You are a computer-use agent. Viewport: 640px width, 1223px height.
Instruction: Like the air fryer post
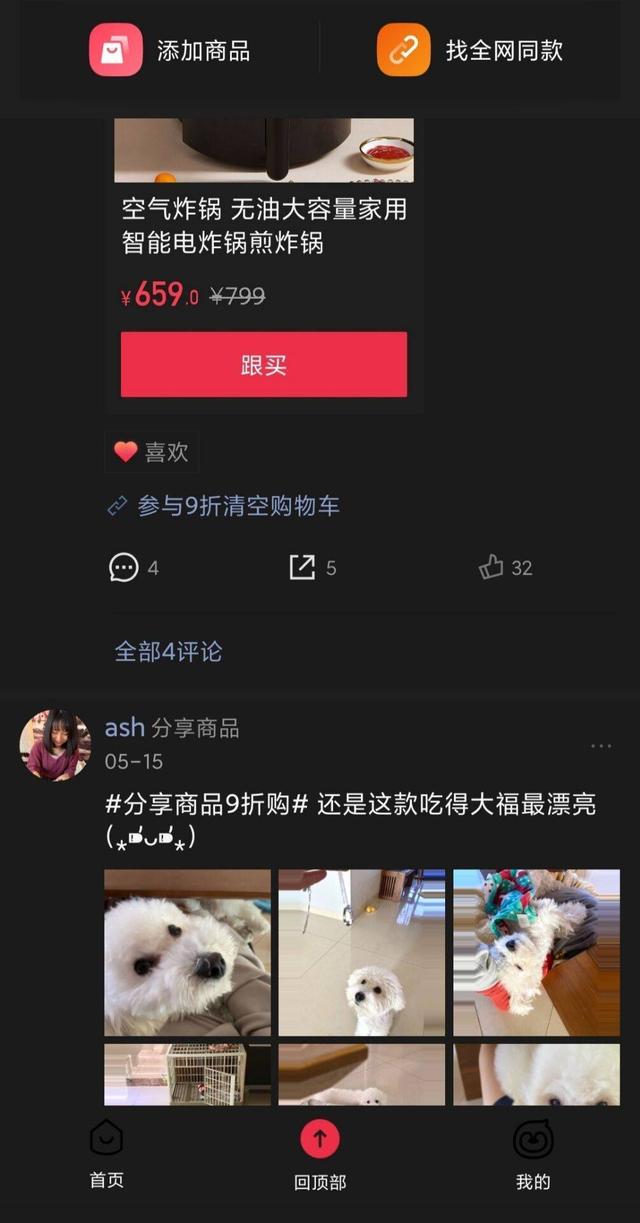coord(506,567)
